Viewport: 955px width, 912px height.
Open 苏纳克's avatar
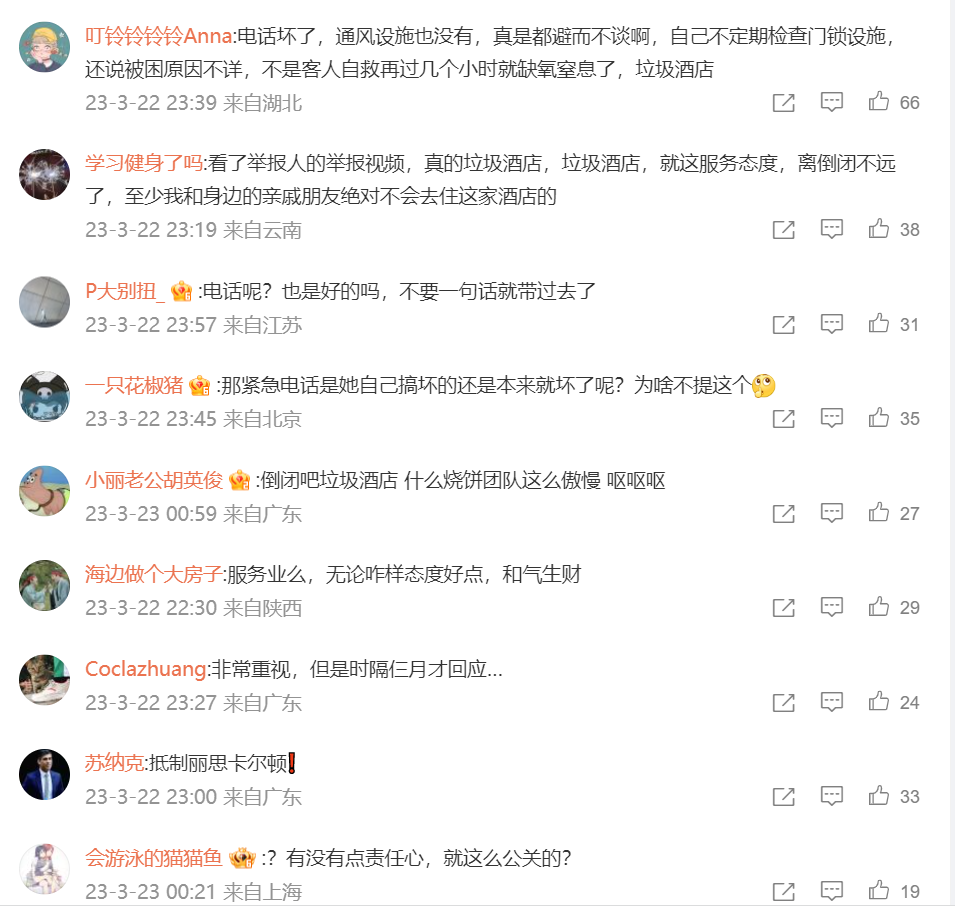pos(45,774)
